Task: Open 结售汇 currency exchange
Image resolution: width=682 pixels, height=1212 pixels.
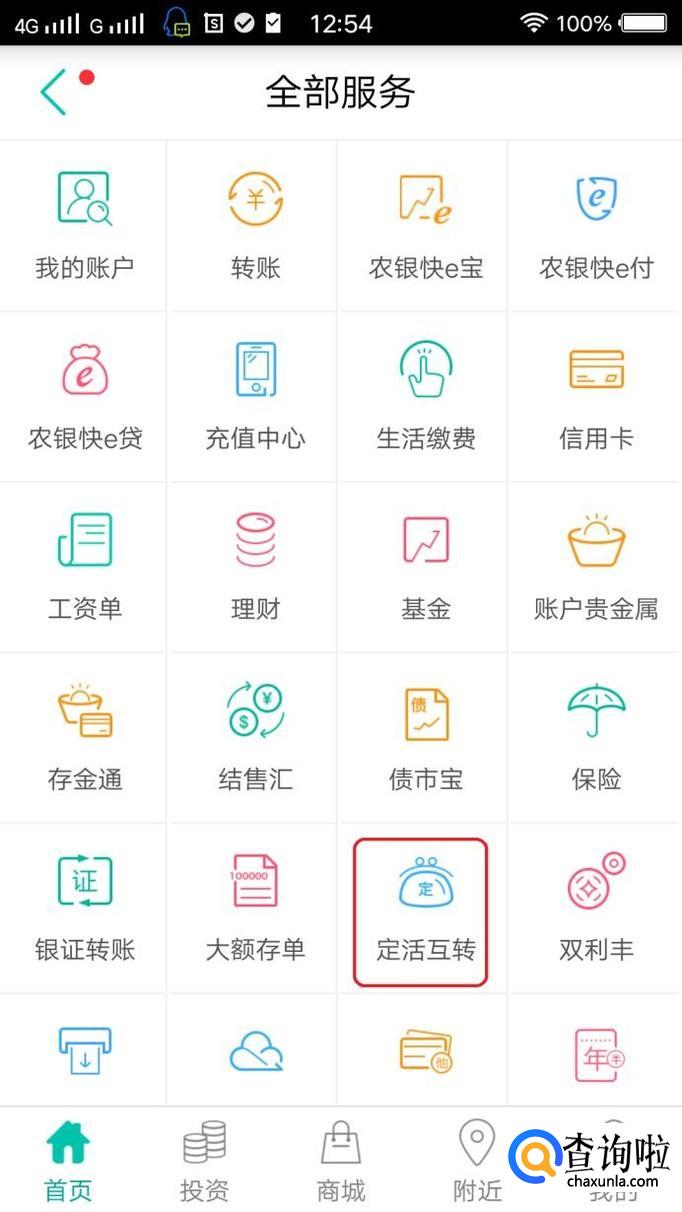Action: point(255,737)
